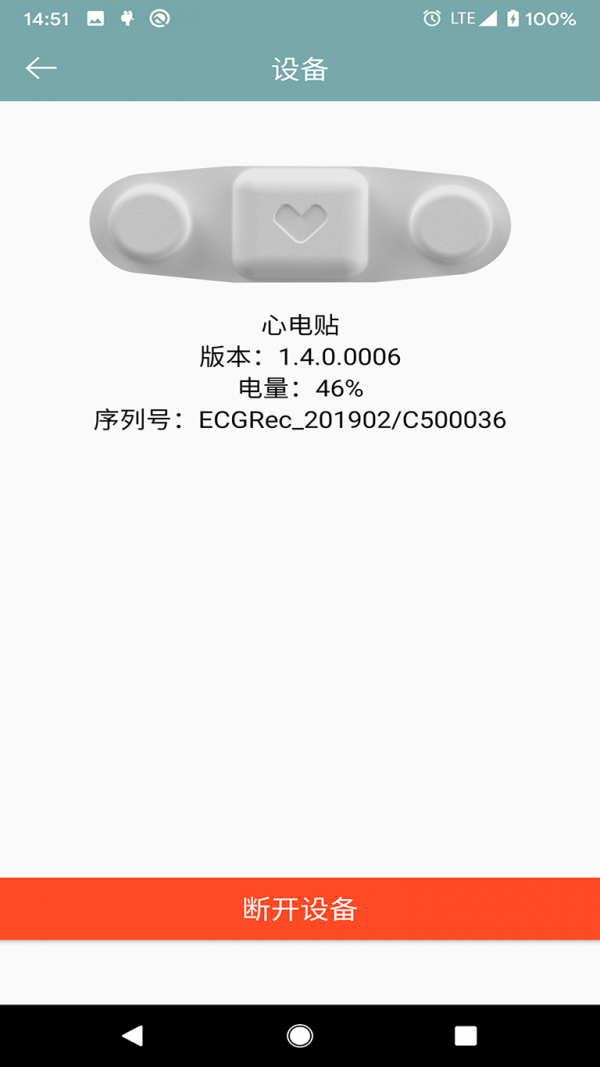Go to home via navigation bar
Screen dimensions: 600x1067
pos(299,1036)
